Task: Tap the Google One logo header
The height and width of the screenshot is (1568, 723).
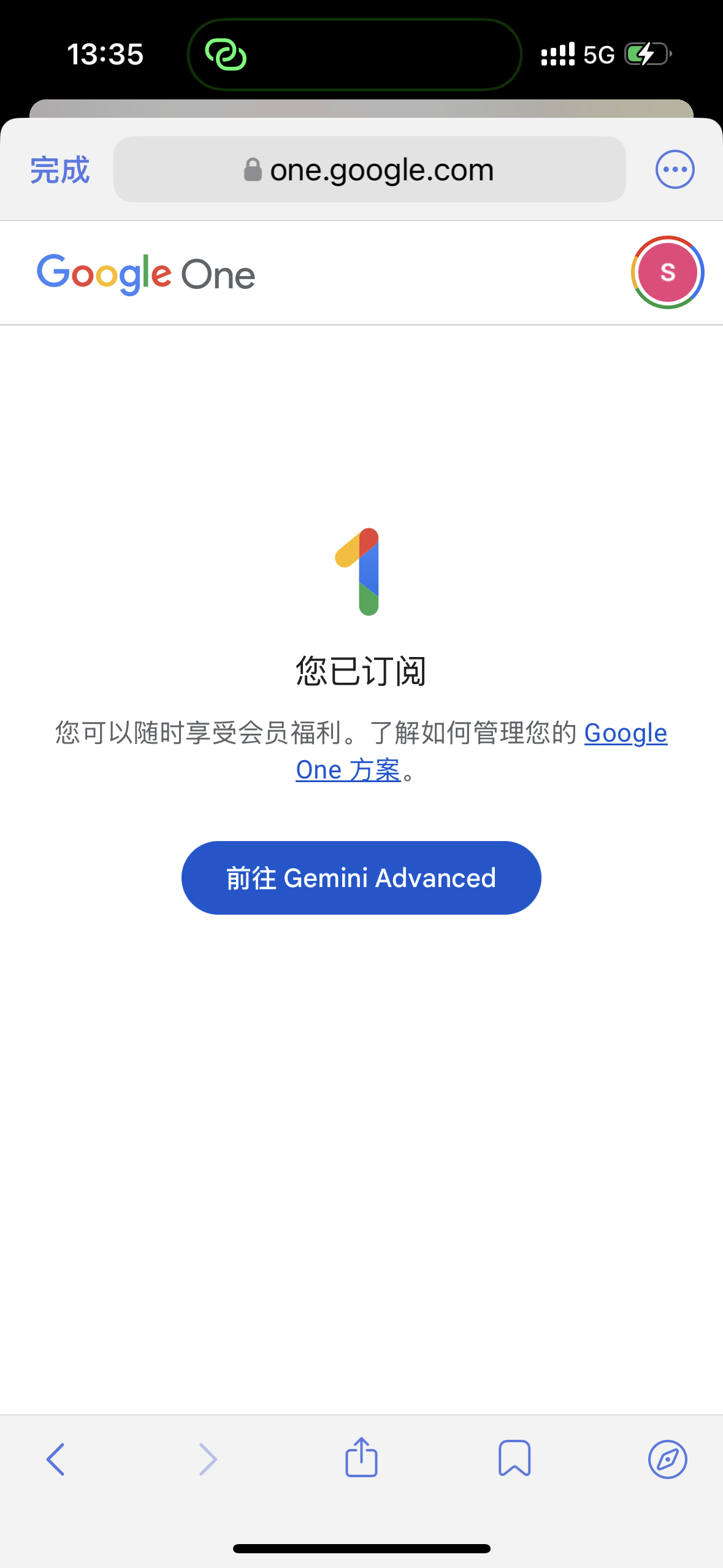Action: coord(146,274)
